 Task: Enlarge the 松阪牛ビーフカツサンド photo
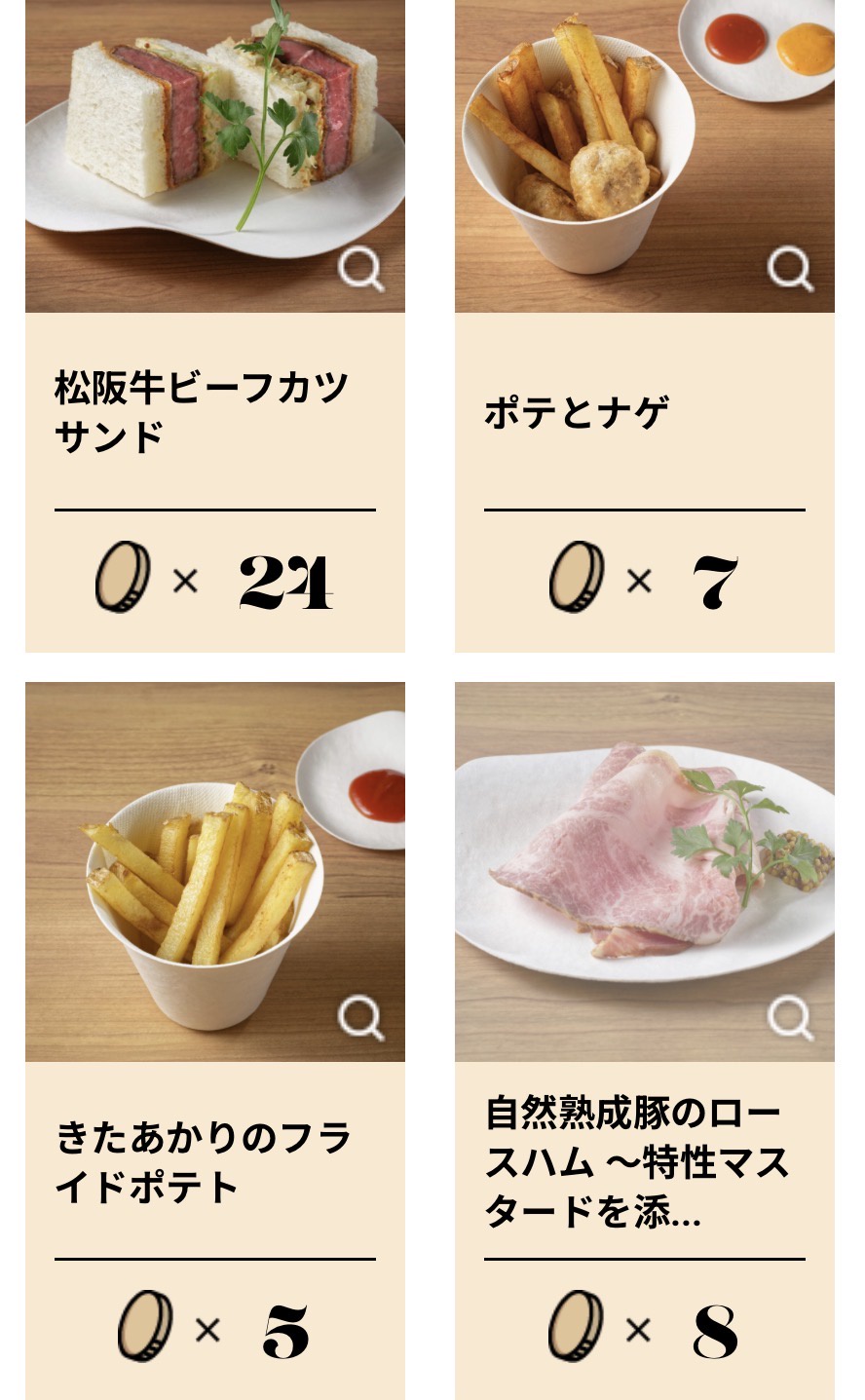click(x=360, y=269)
